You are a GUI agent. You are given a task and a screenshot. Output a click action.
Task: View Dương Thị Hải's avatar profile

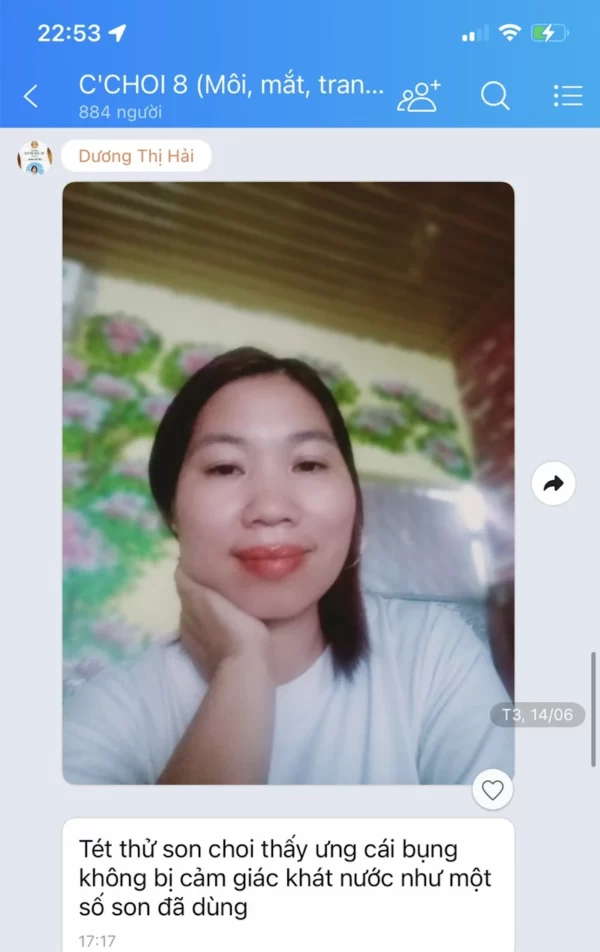tap(35, 157)
